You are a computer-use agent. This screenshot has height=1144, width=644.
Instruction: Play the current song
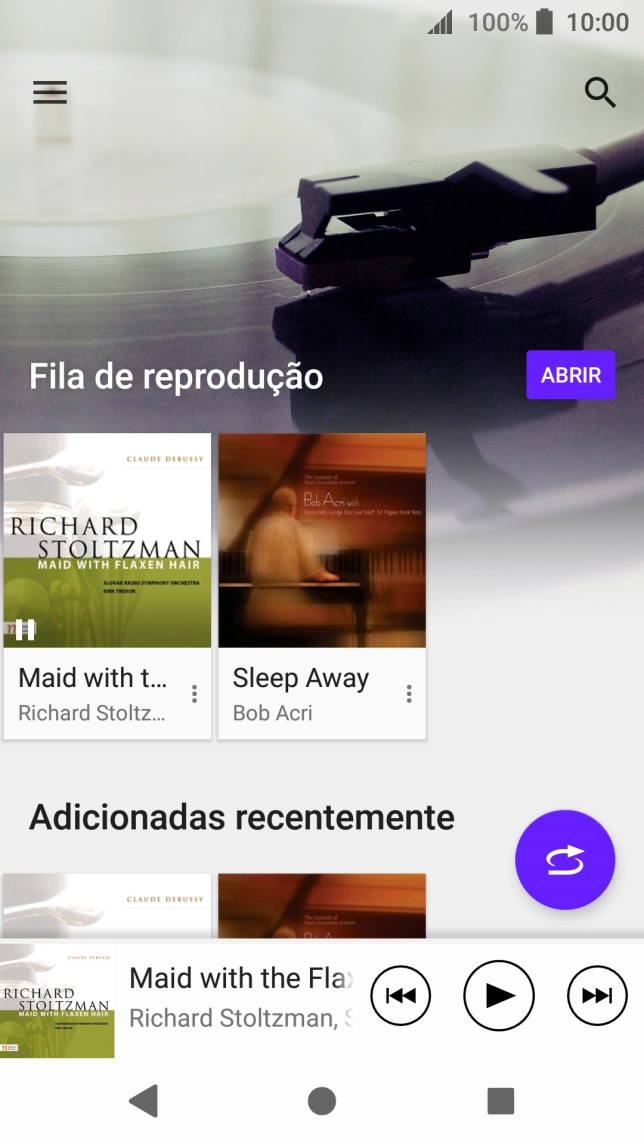499,996
